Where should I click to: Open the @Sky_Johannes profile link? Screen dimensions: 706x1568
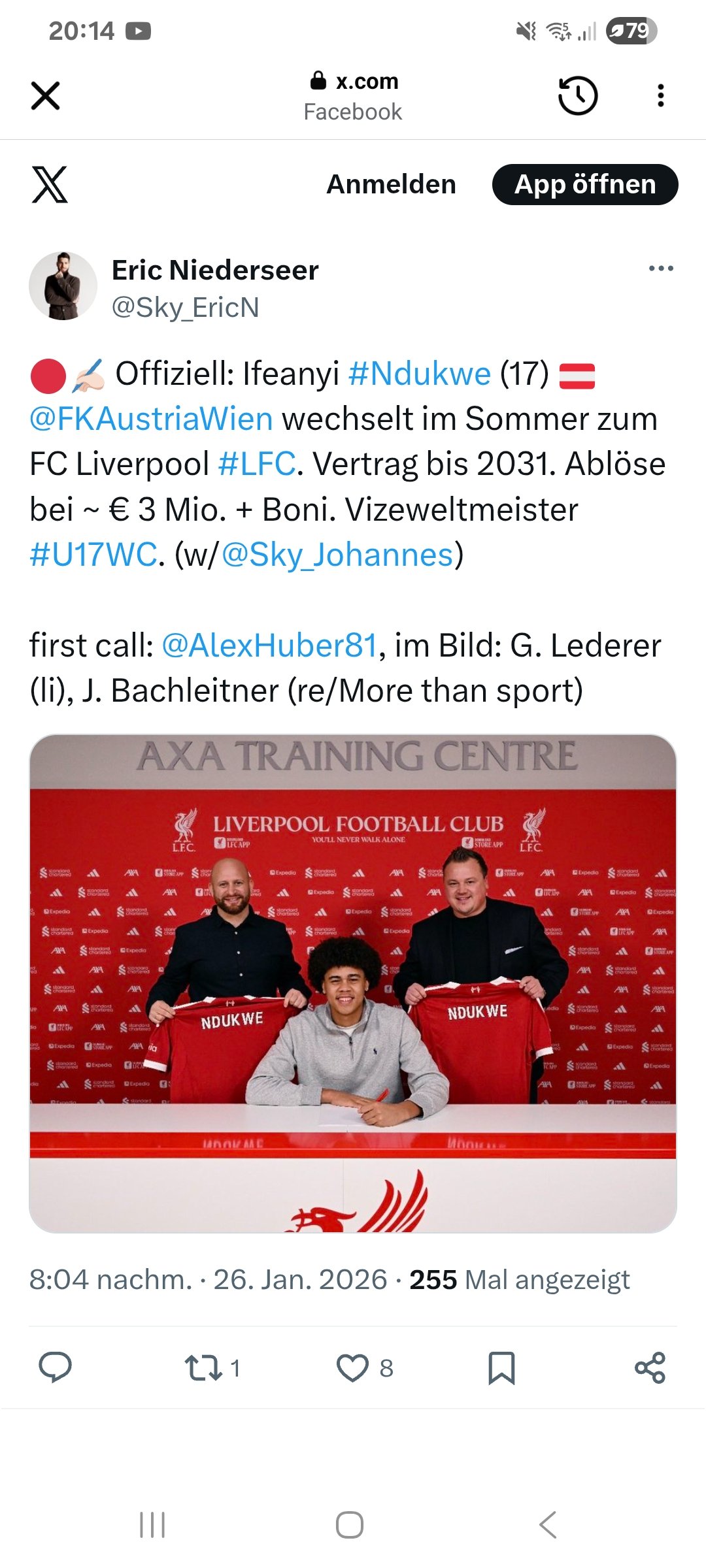[337, 555]
